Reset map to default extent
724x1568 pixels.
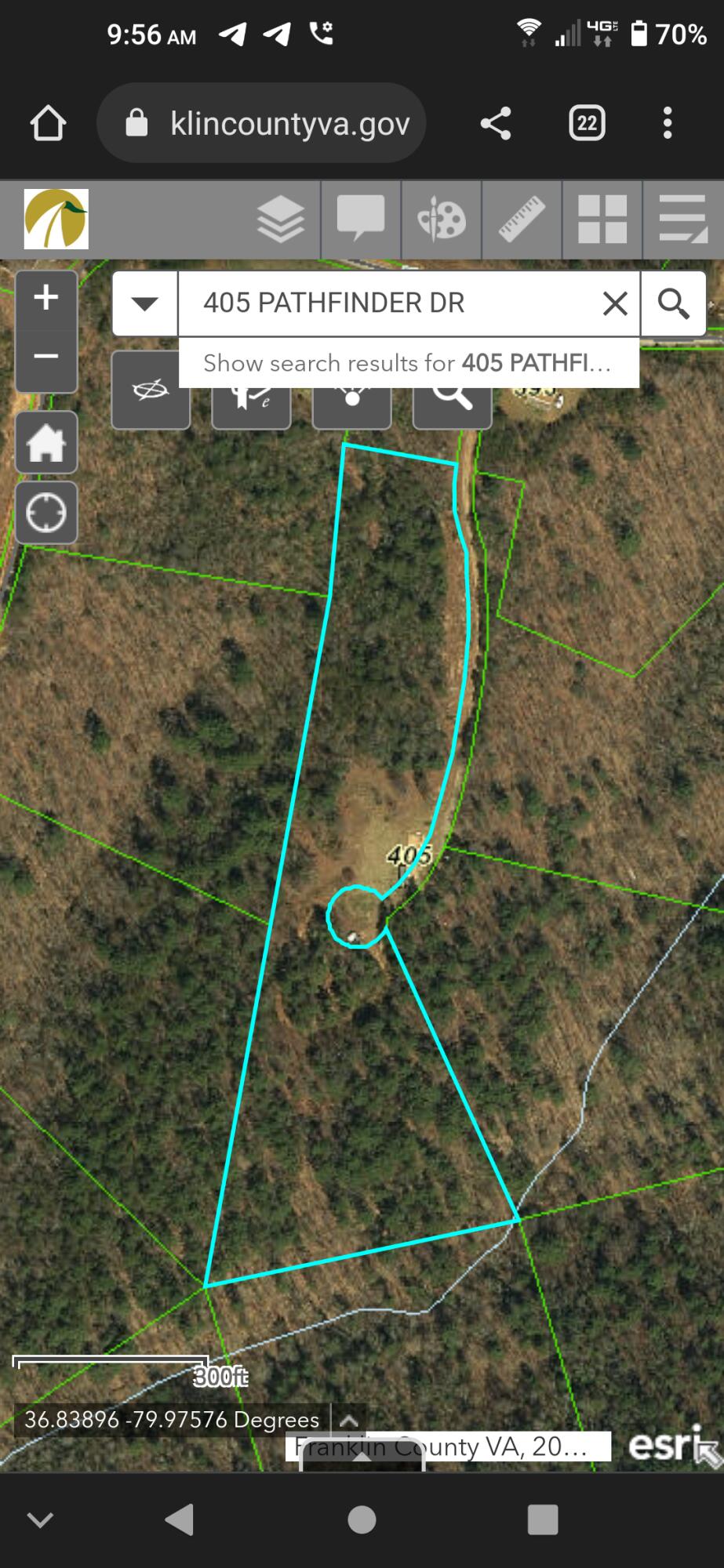pos(46,443)
